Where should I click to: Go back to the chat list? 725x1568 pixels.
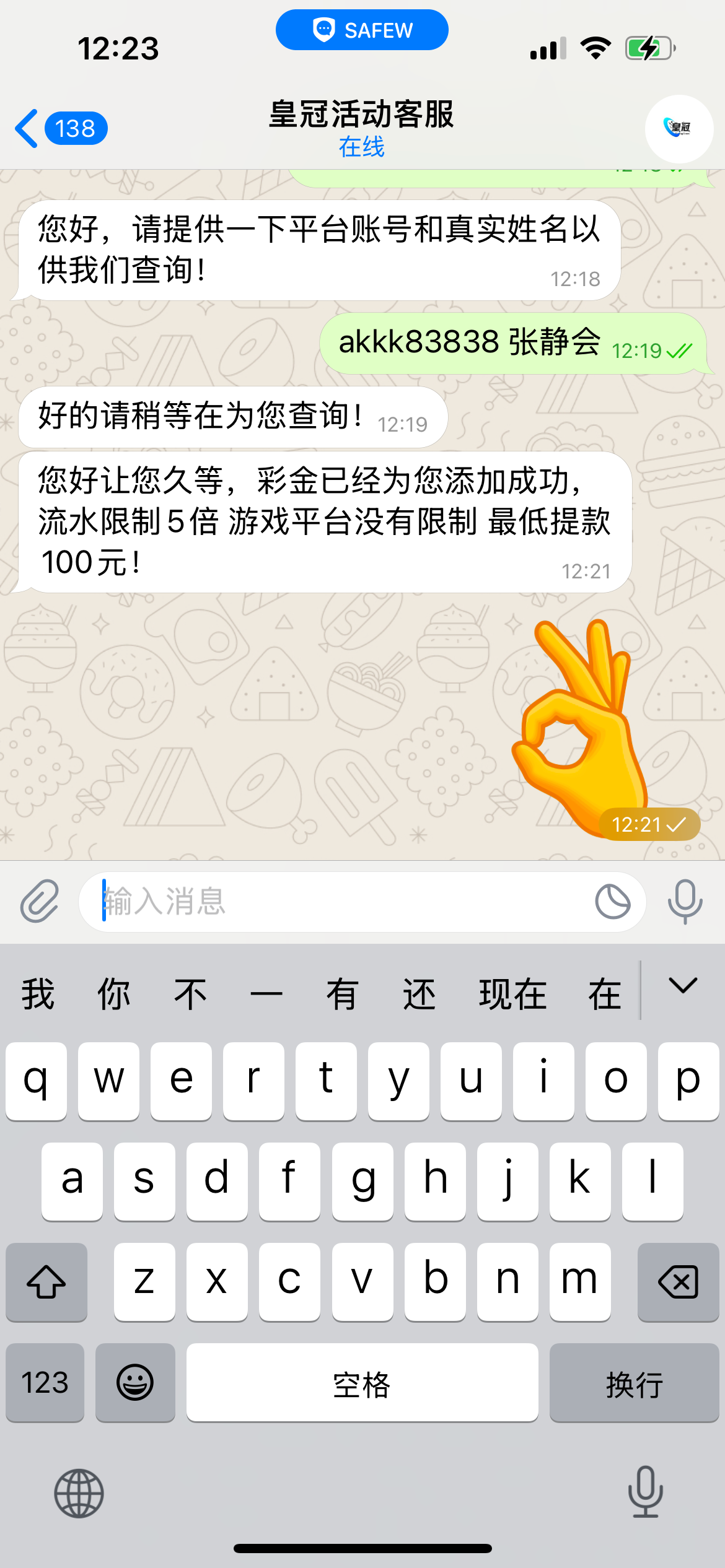pyautogui.click(x=59, y=129)
